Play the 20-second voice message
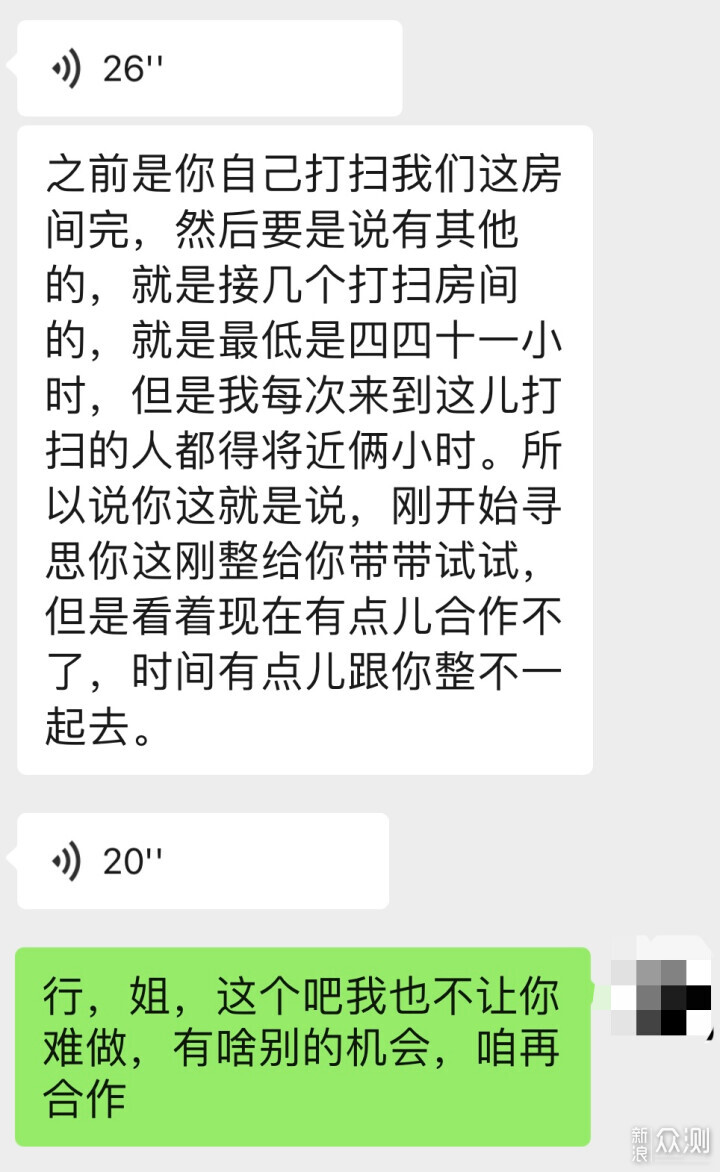The height and width of the screenshot is (1172, 720). 203,861
